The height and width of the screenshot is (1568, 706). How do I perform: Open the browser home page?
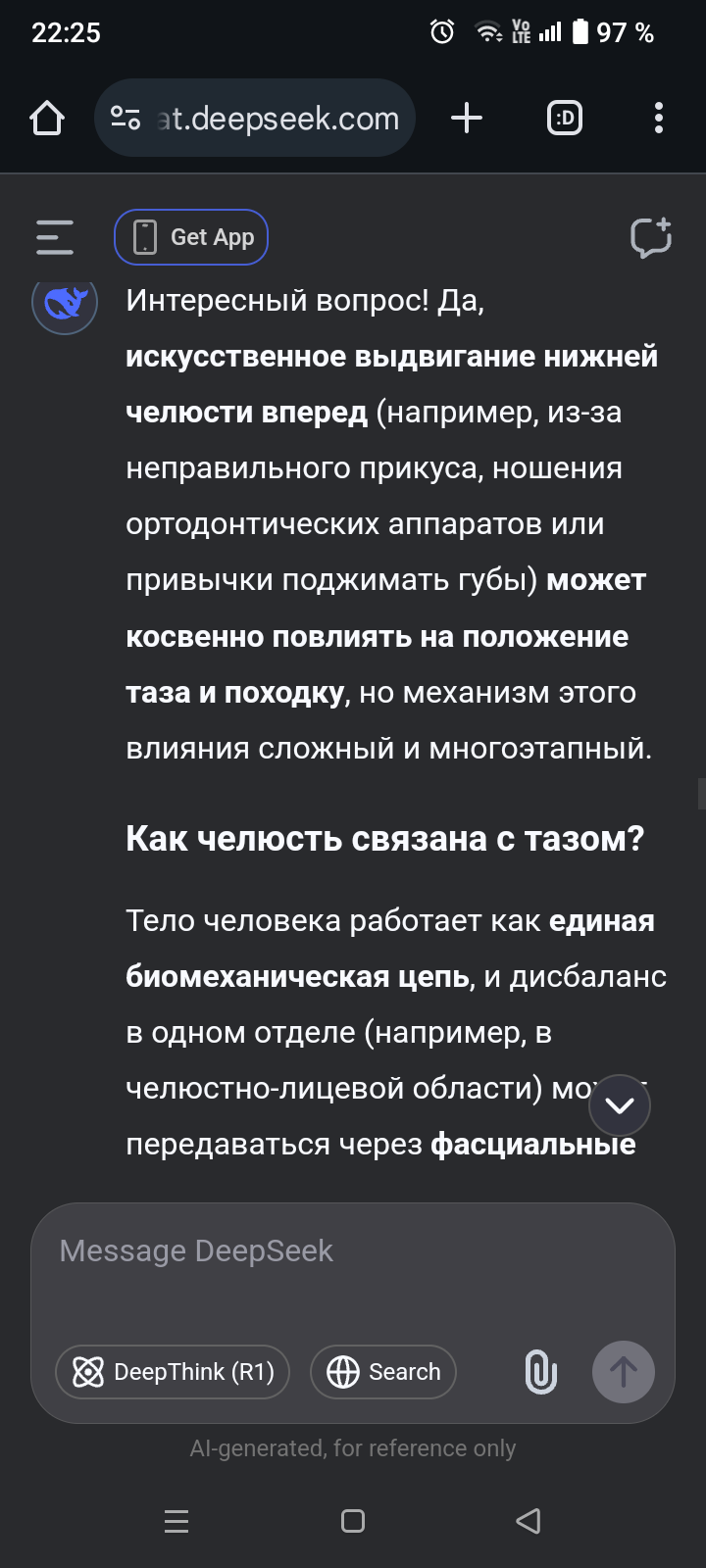click(x=47, y=119)
